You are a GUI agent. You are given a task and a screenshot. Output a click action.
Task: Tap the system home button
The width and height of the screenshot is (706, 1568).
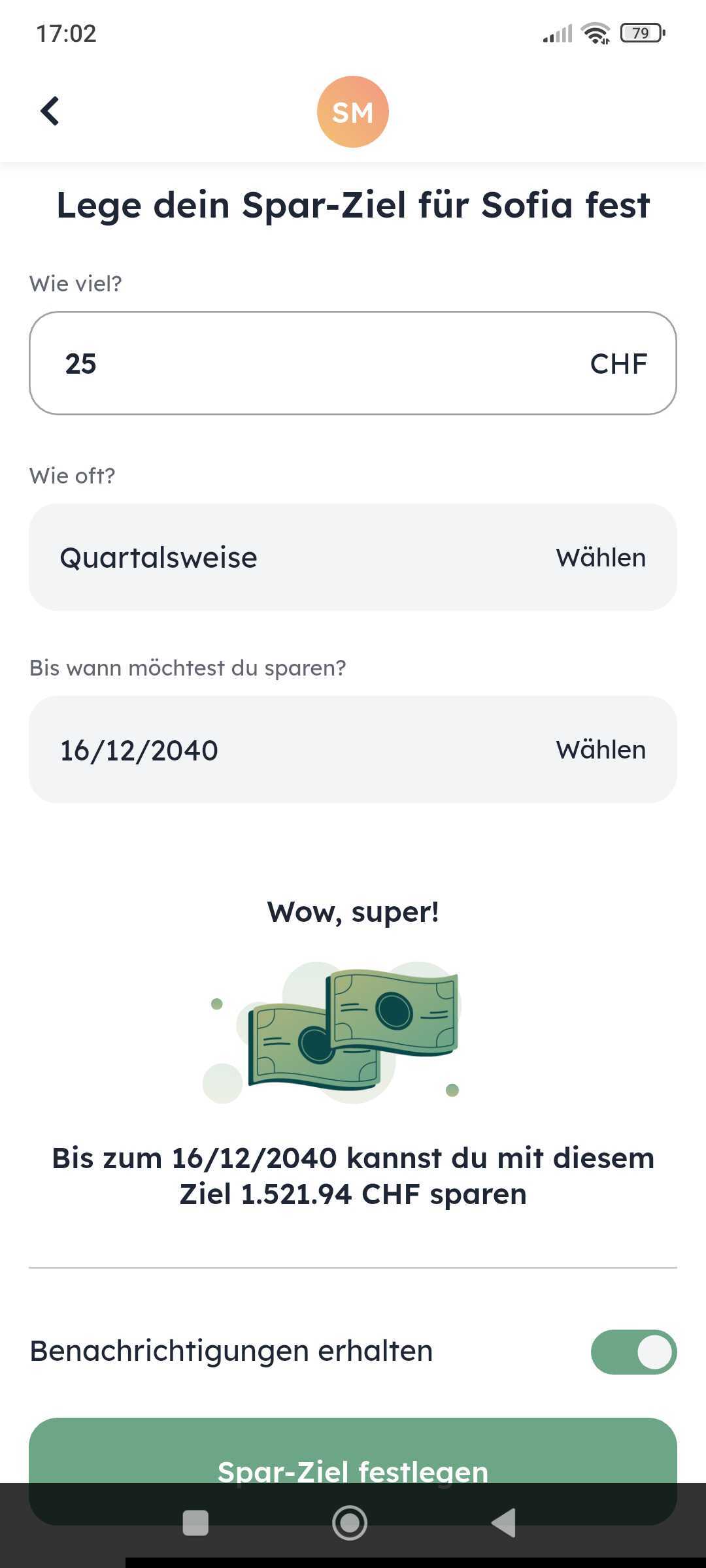[350, 1523]
